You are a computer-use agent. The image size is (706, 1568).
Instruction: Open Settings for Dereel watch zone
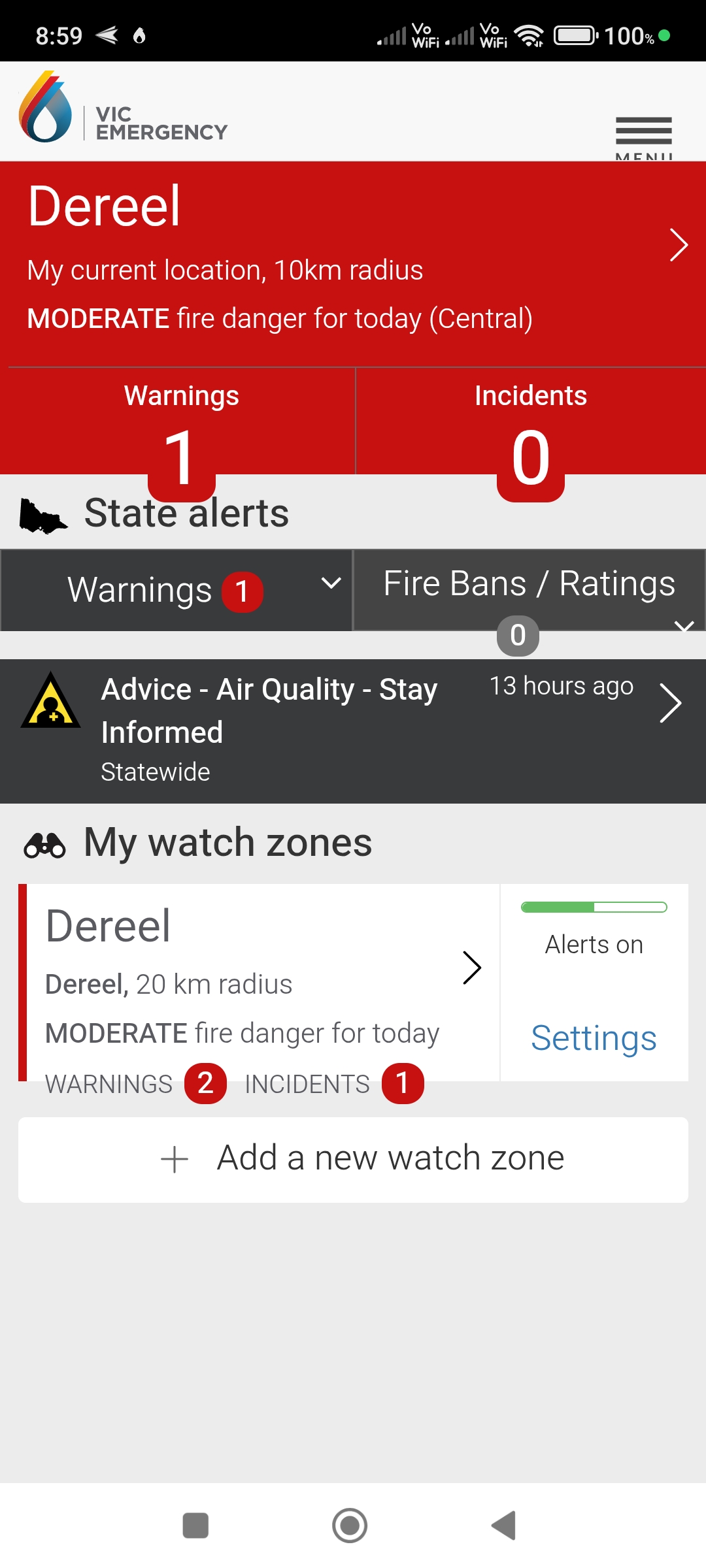pyautogui.click(x=594, y=1037)
